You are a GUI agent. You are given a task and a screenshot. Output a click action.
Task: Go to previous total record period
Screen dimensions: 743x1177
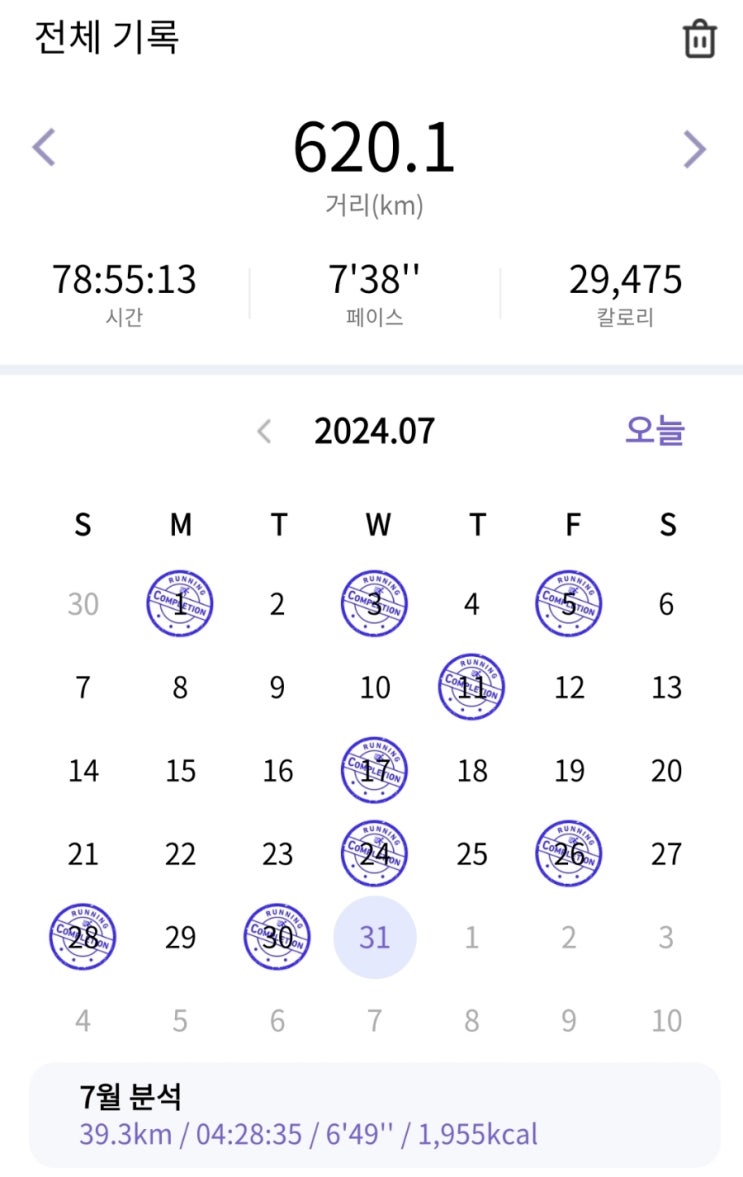43,148
